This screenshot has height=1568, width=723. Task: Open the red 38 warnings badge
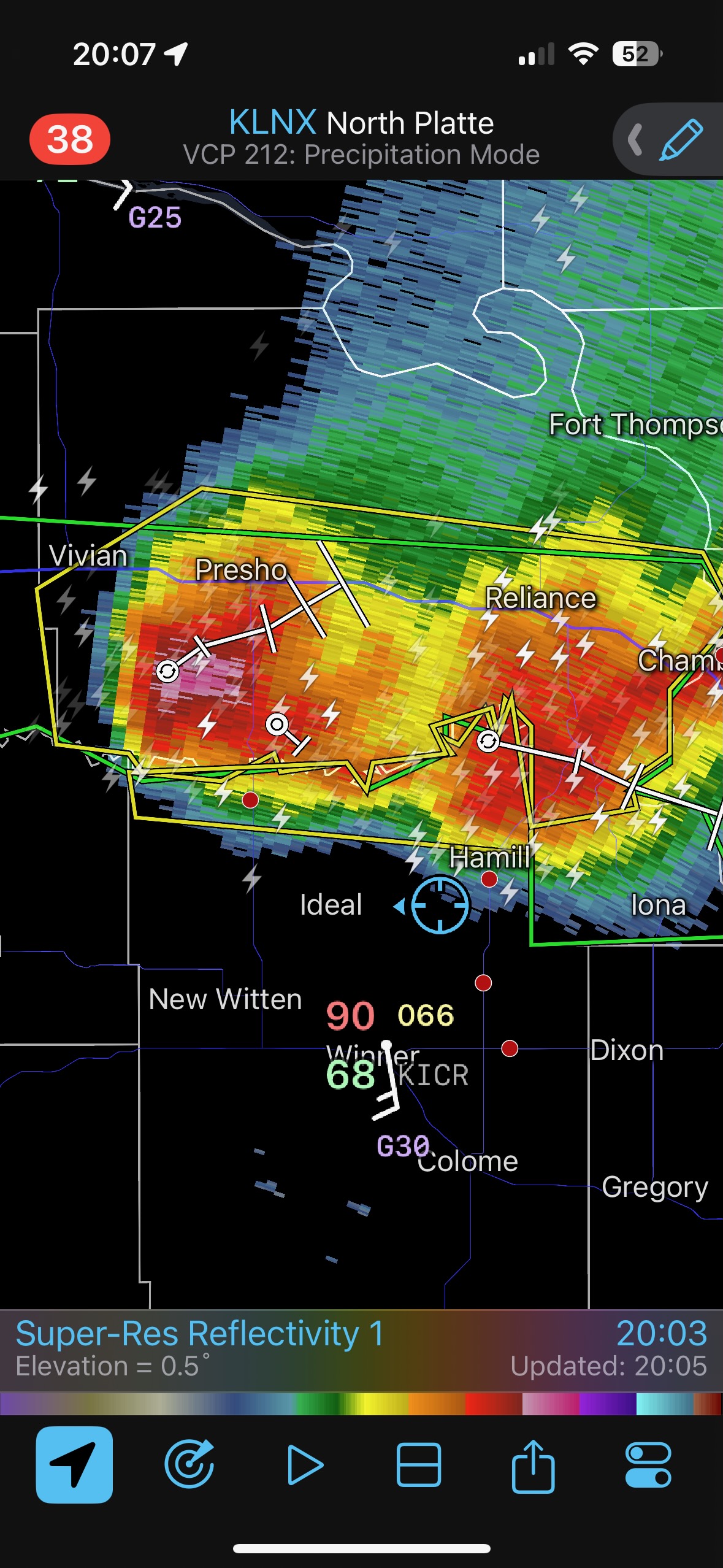[x=70, y=139]
